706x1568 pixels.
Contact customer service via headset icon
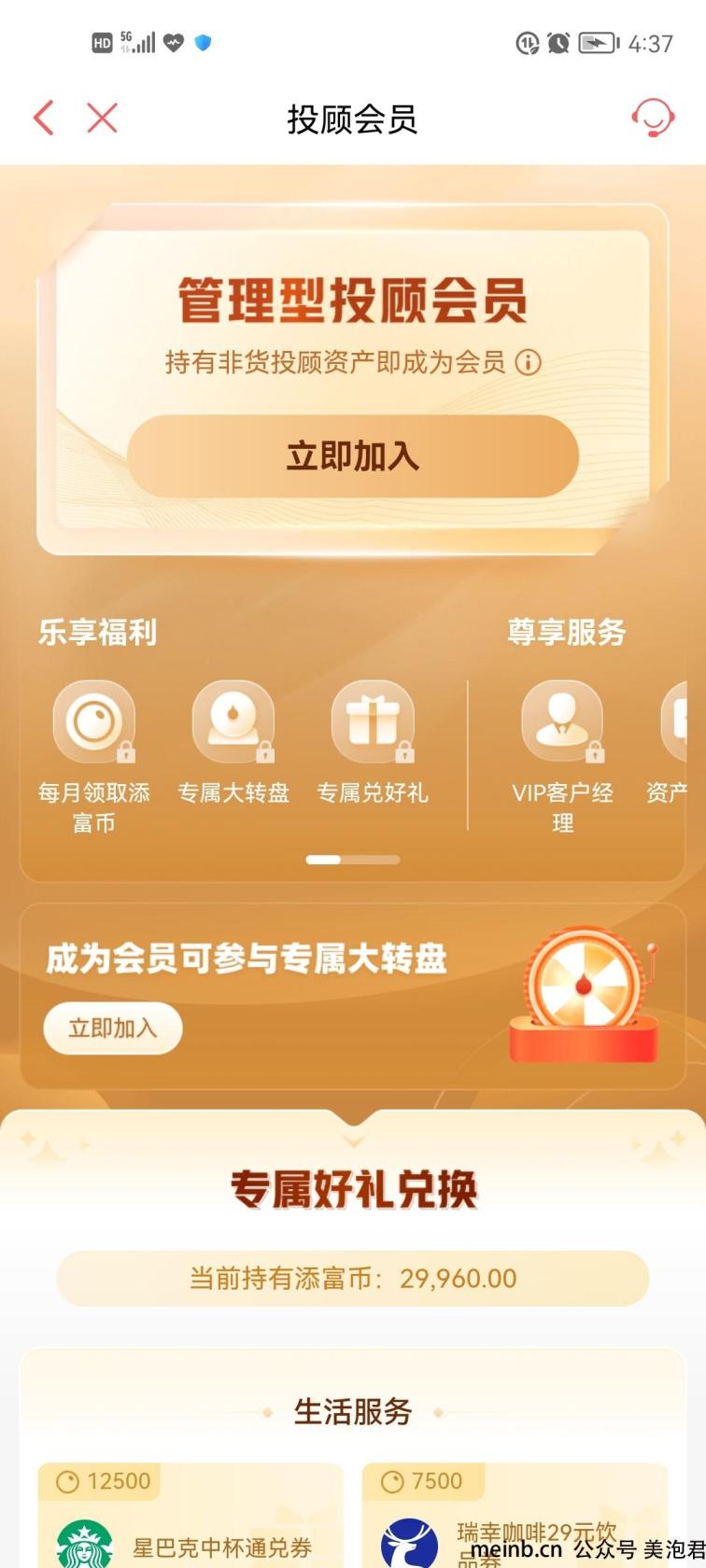tap(653, 119)
